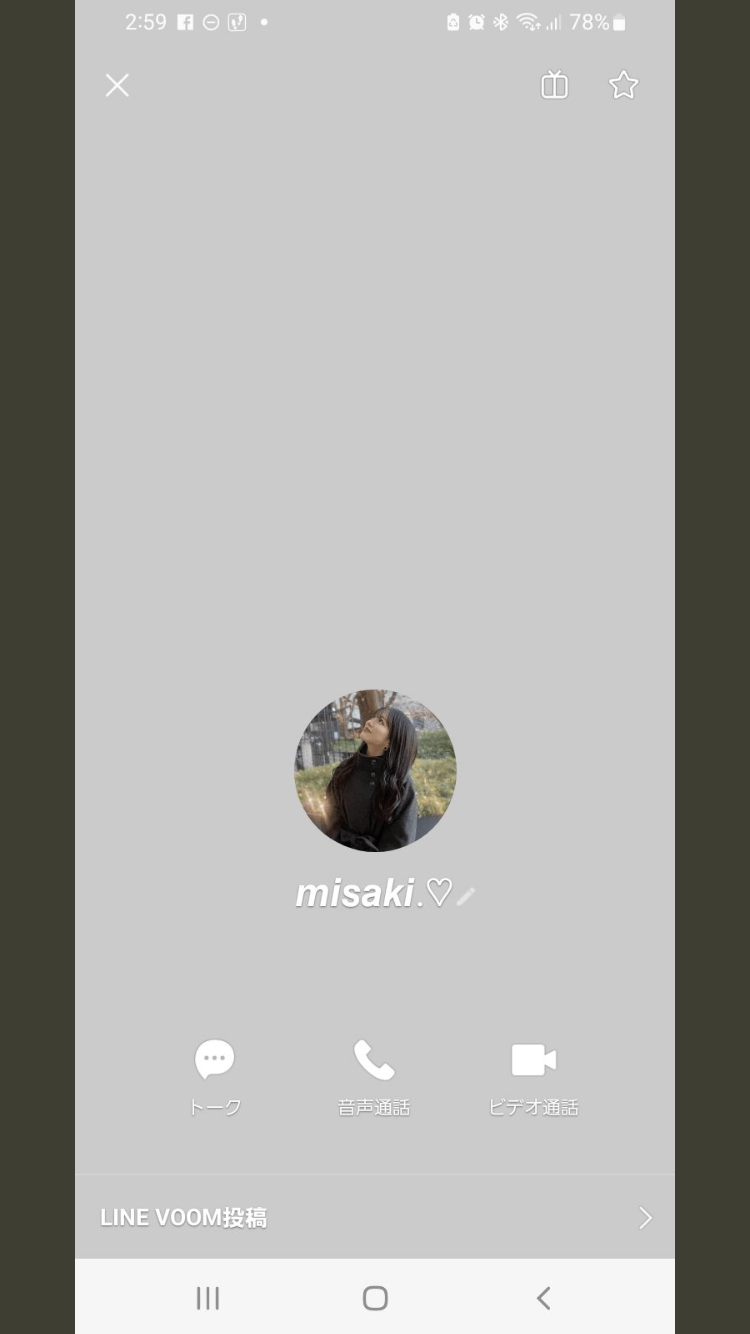Screen dimensions: 750x1334
Task: Open the gift icon
Action: (x=554, y=86)
